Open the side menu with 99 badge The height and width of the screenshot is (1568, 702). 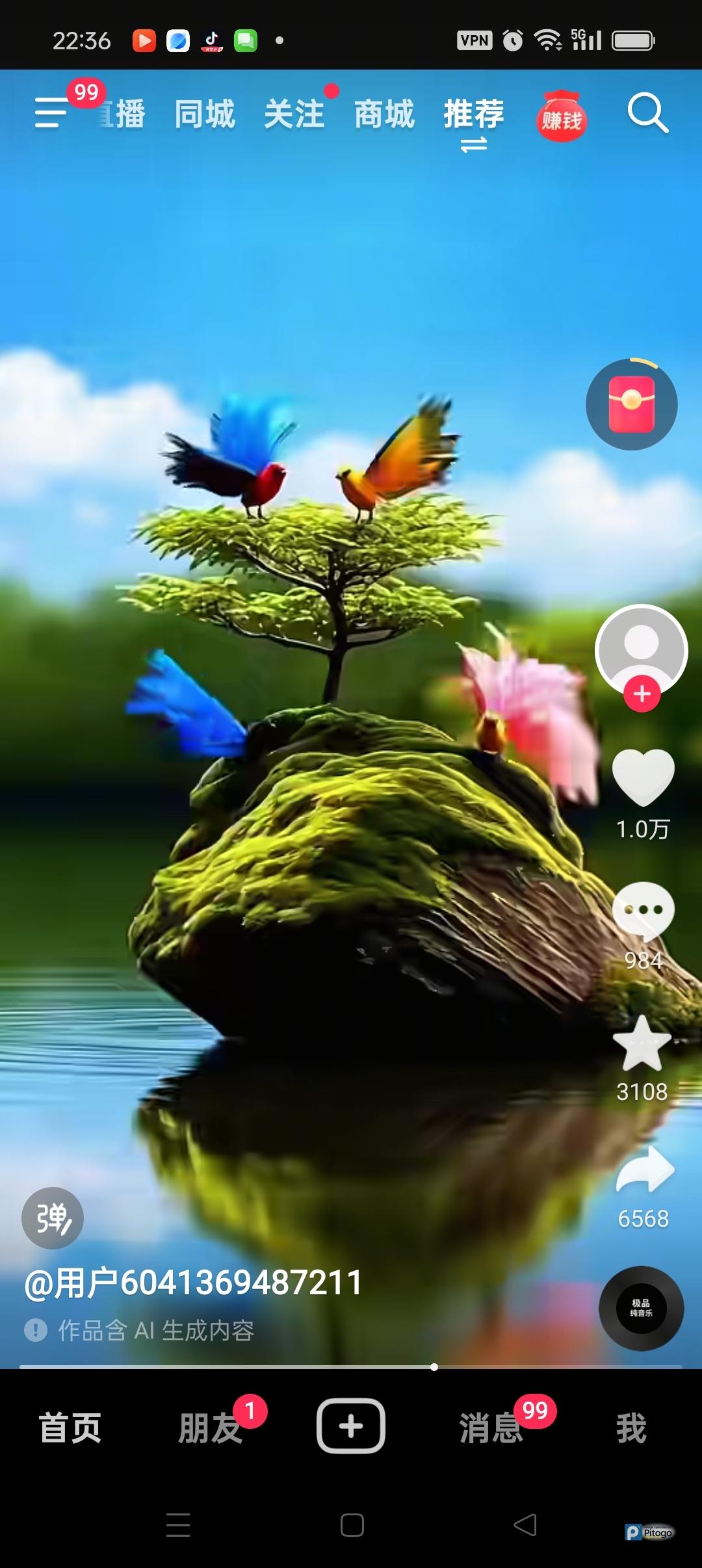[52, 113]
